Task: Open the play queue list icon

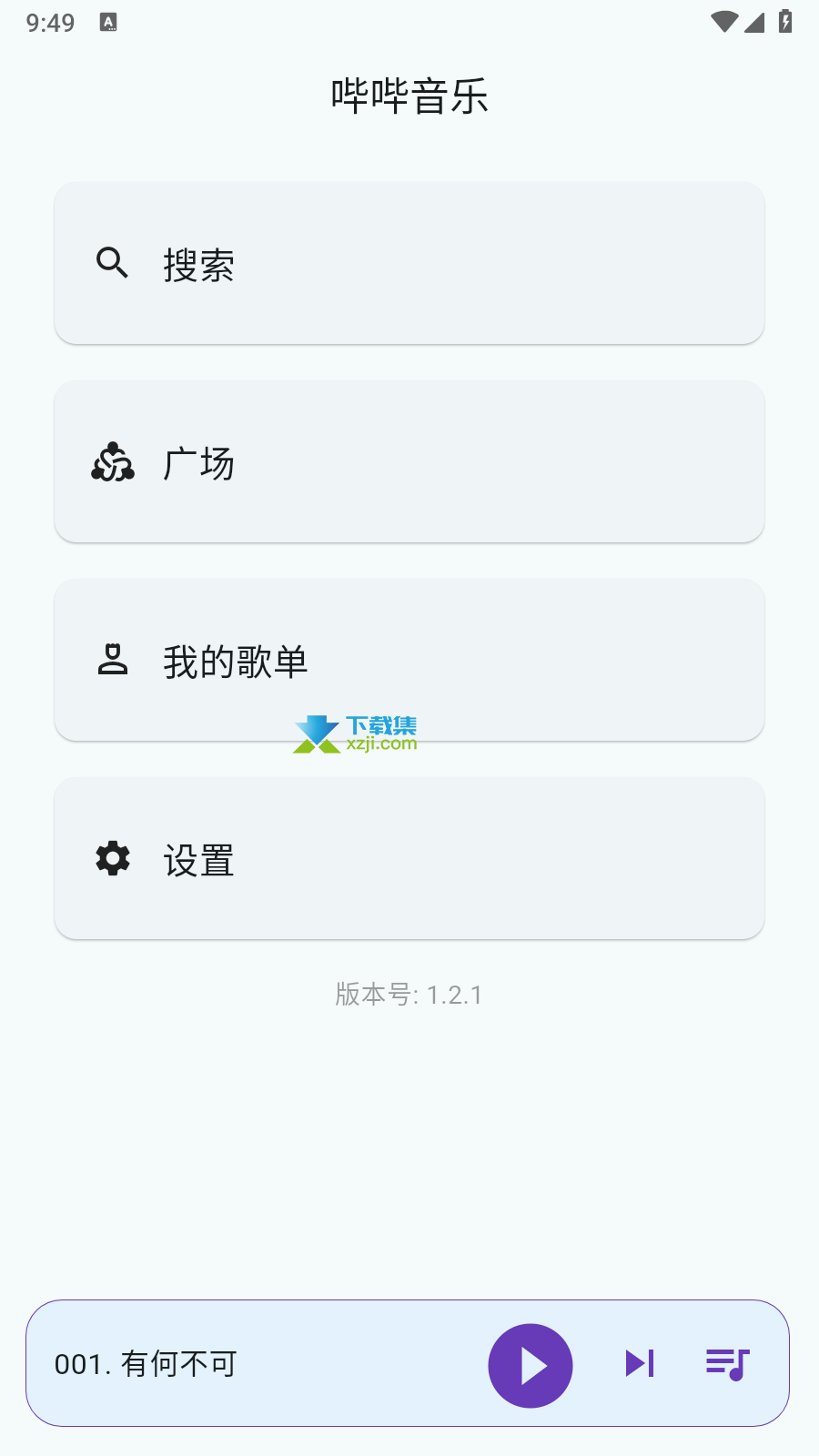Action: (727, 1364)
